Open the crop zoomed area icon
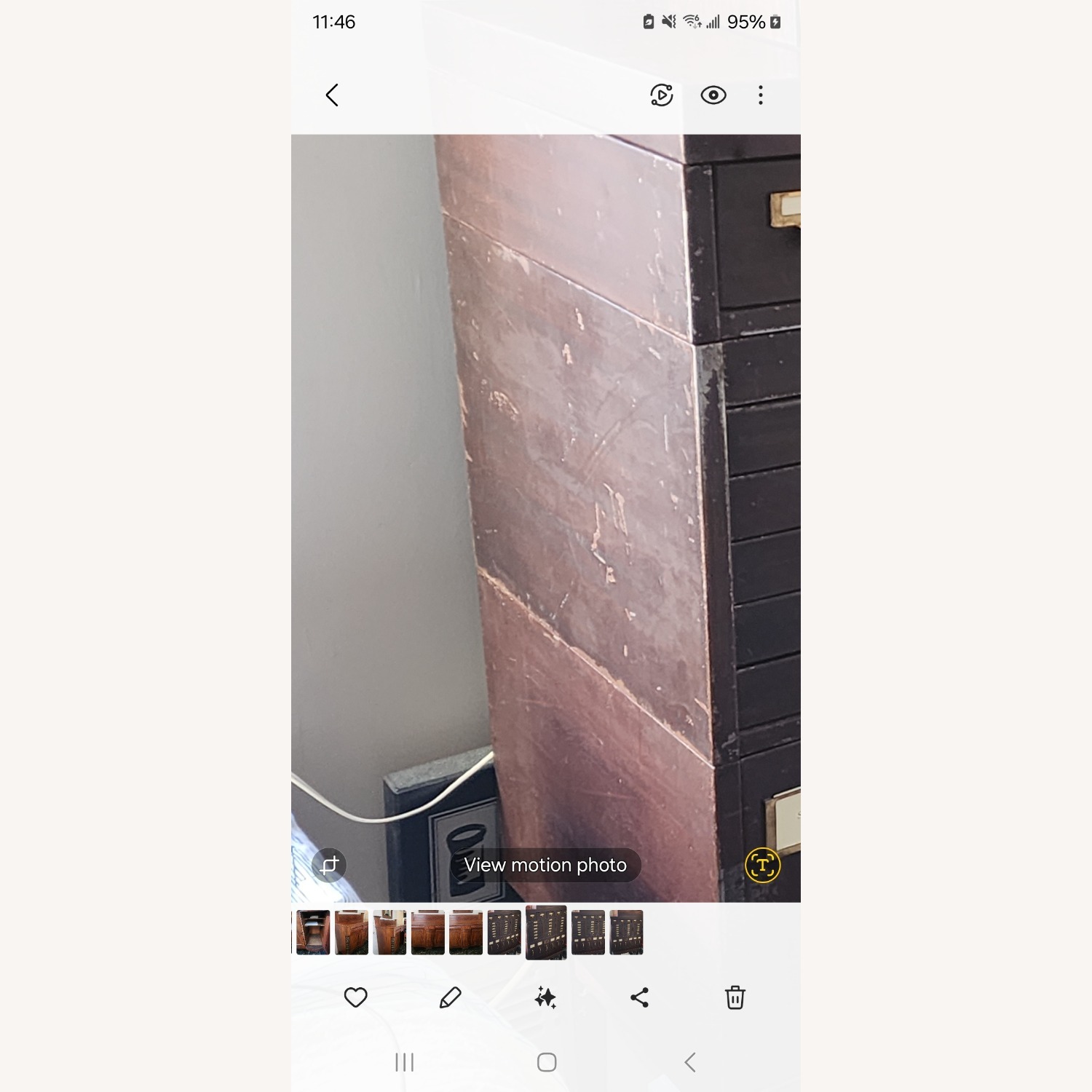 point(329,865)
